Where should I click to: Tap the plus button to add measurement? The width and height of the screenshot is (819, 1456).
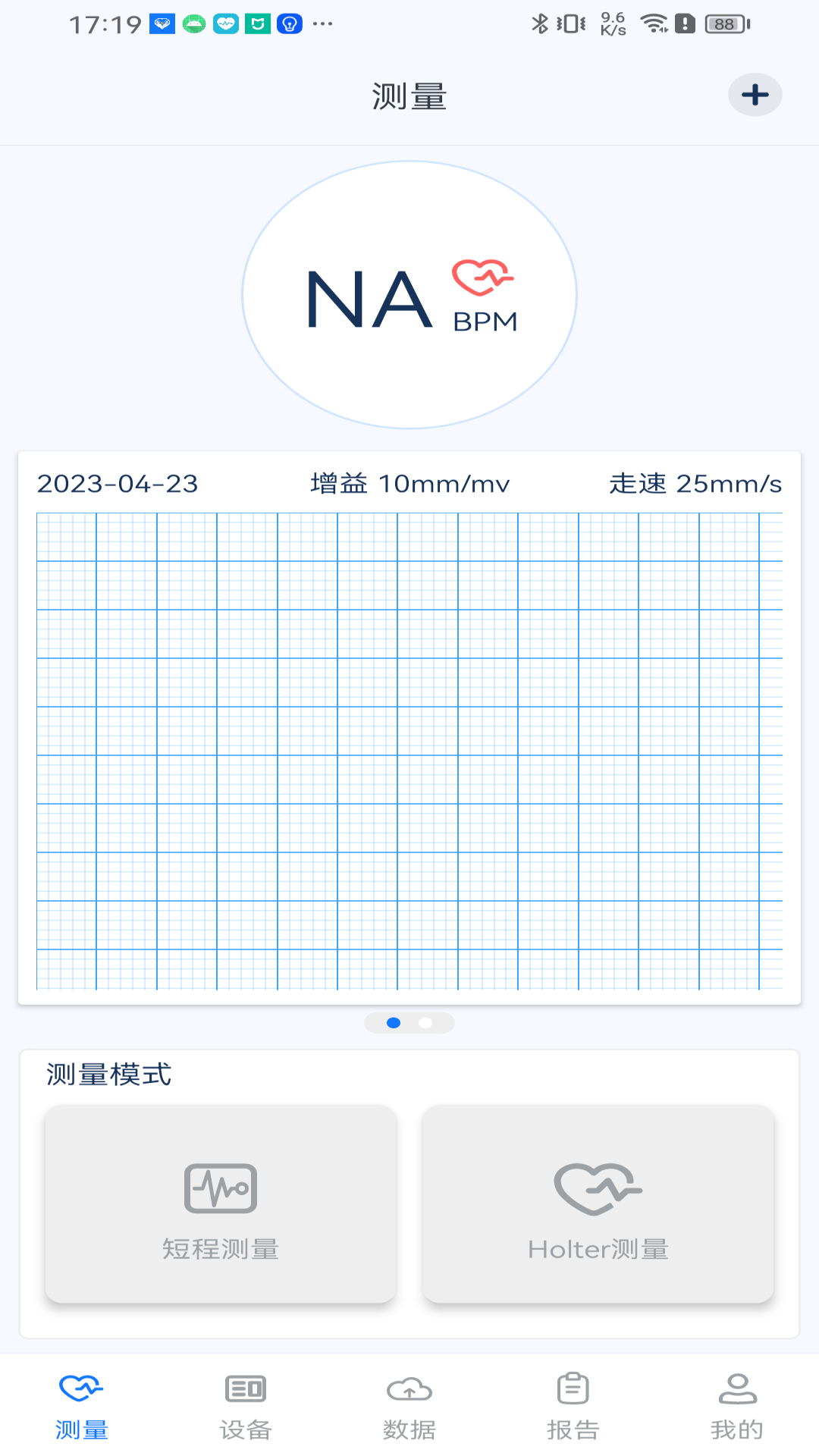754,94
